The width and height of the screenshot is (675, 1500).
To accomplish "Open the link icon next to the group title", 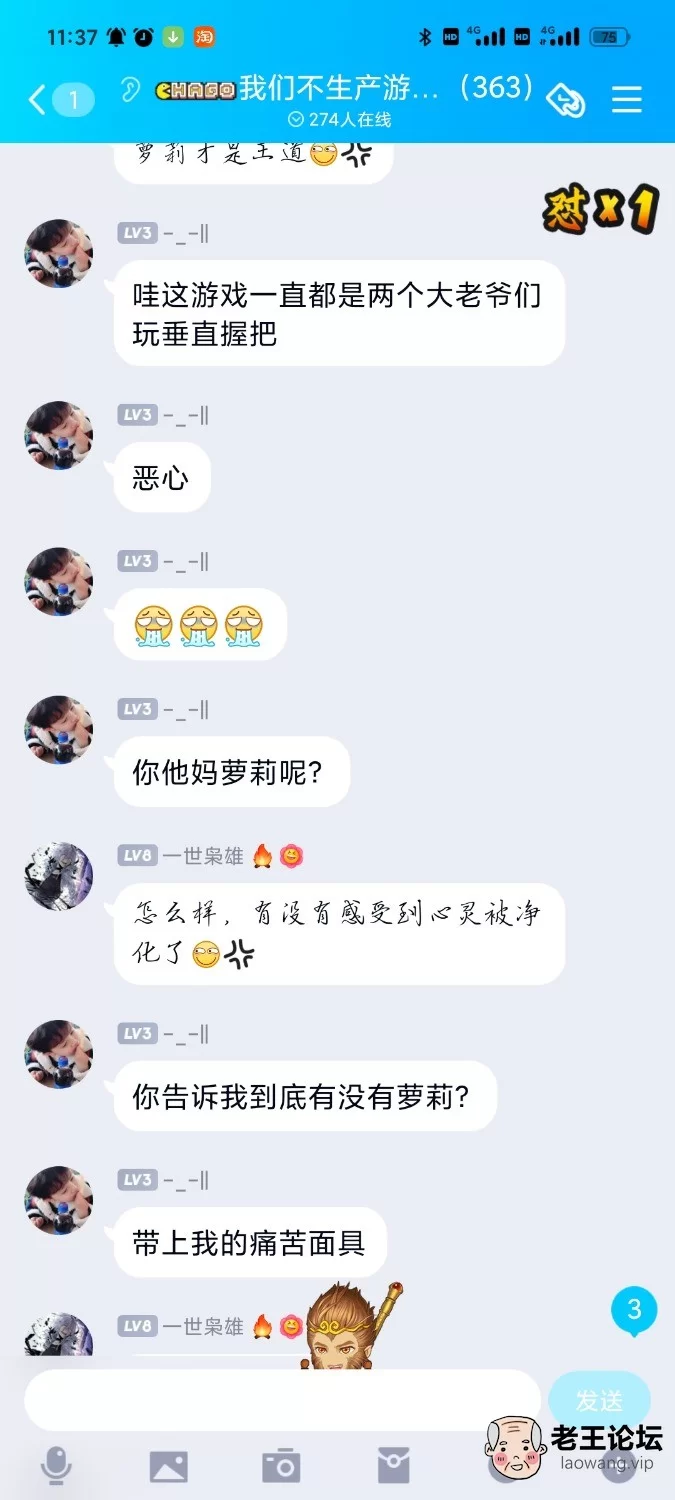I will click(565, 99).
